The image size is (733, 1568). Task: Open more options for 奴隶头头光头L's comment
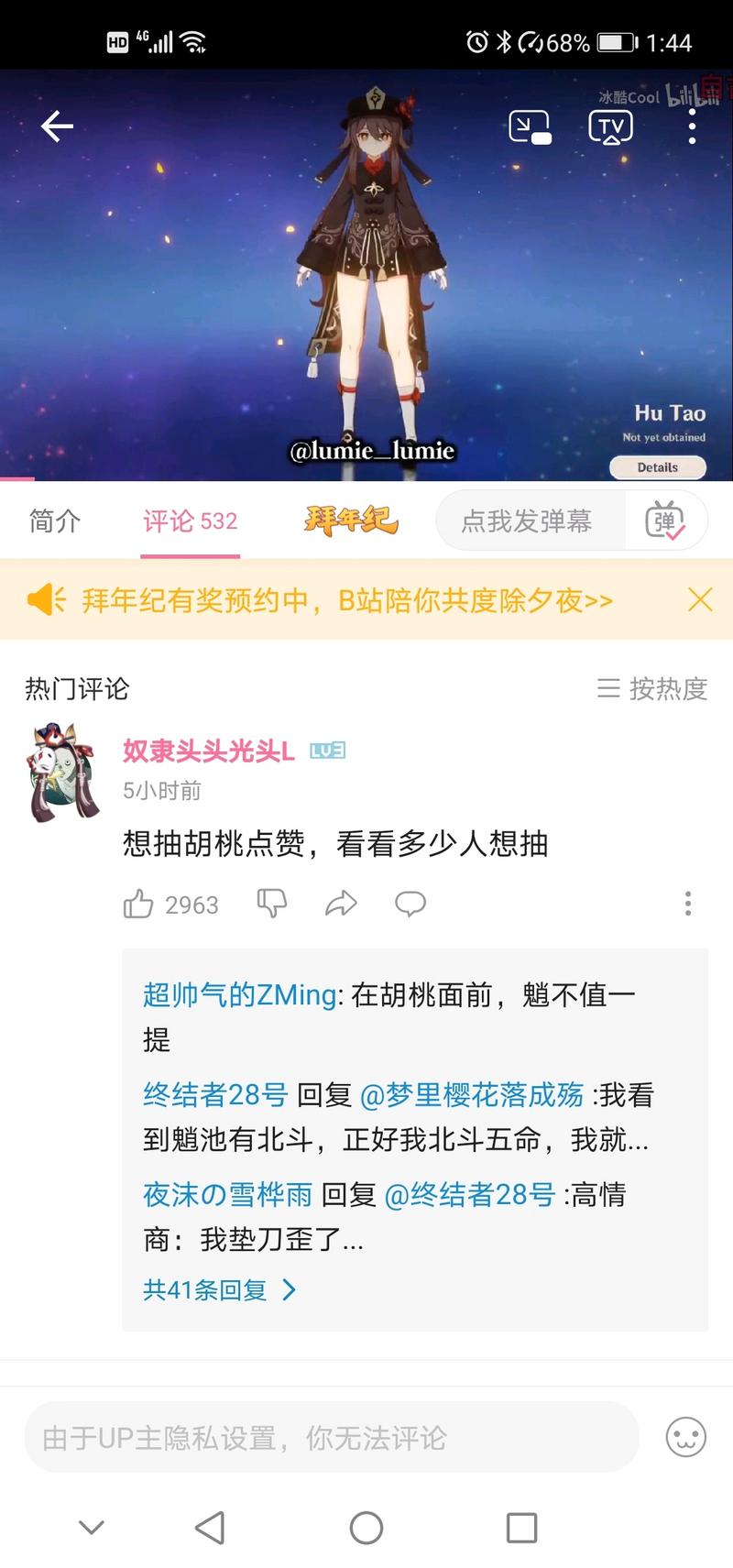click(x=688, y=904)
